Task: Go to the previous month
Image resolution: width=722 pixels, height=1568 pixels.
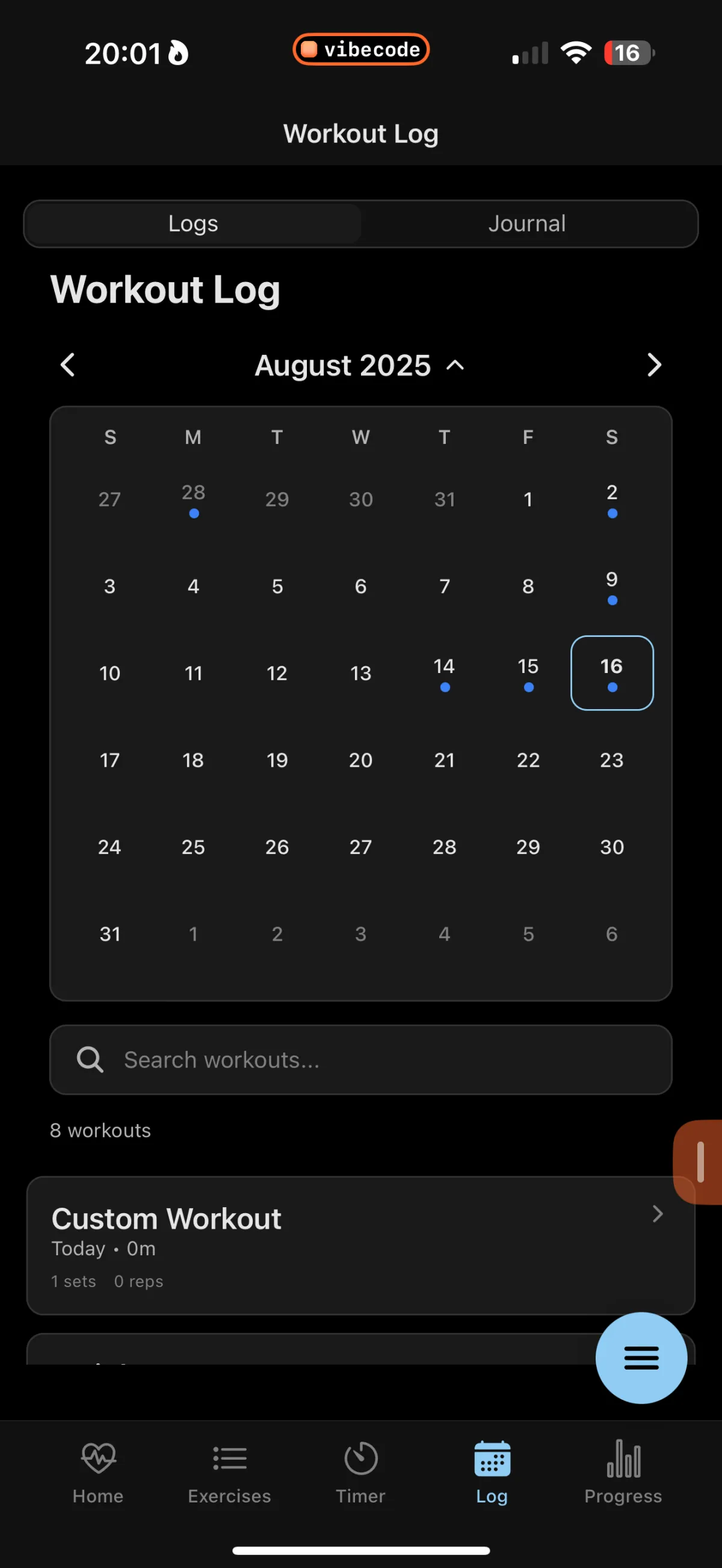Action: click(x=67, y=365)
